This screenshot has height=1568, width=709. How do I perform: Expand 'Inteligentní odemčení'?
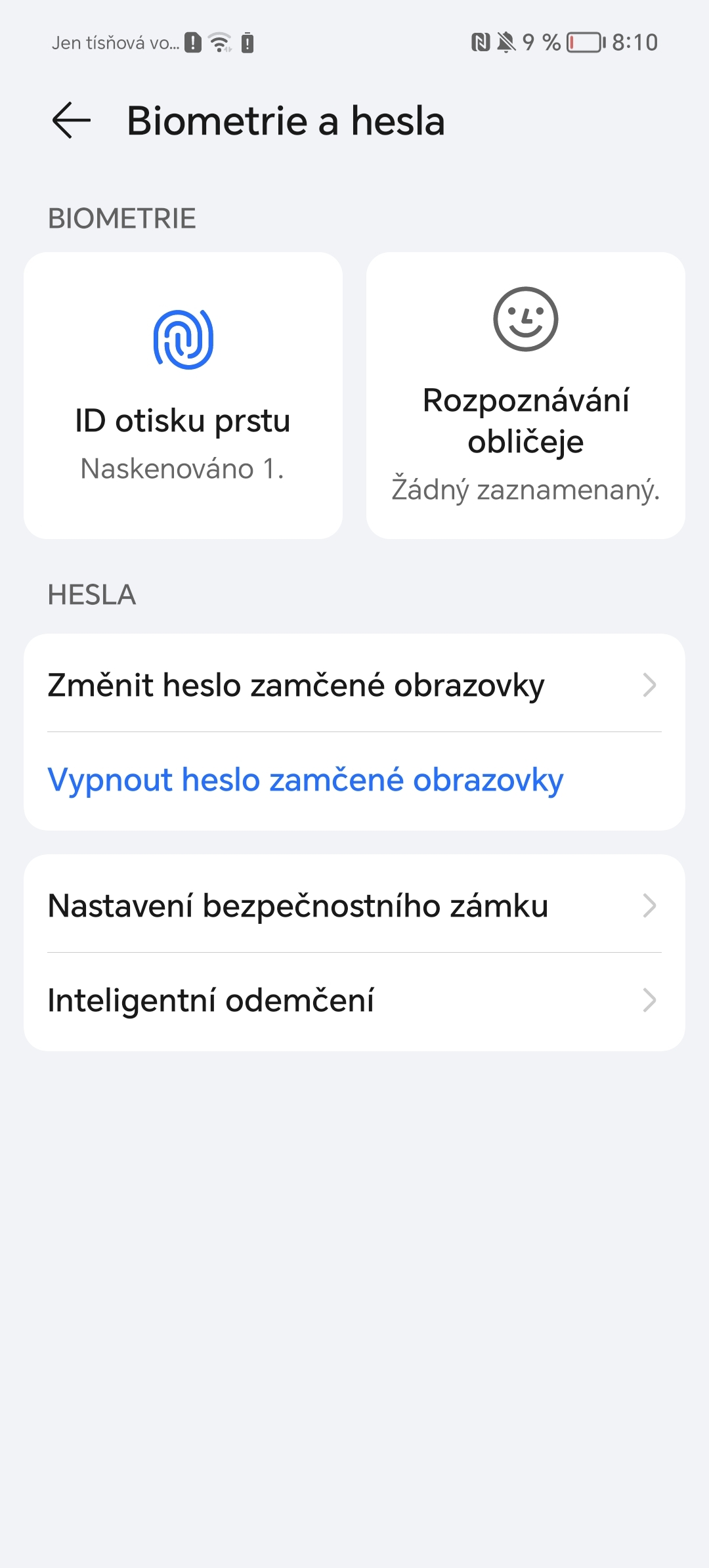pos(211,1001)
